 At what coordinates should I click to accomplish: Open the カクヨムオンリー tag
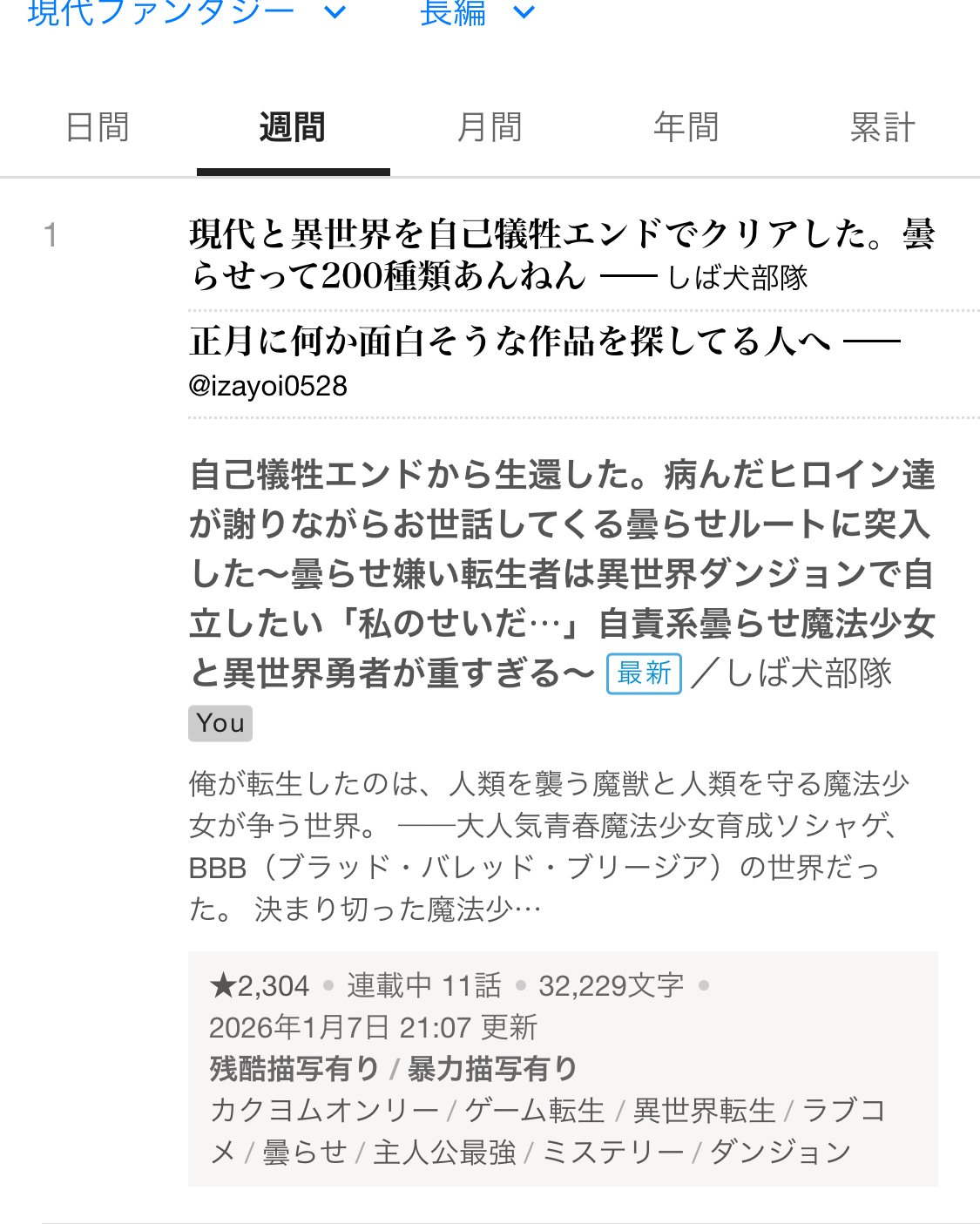(x=324, y=1110)
